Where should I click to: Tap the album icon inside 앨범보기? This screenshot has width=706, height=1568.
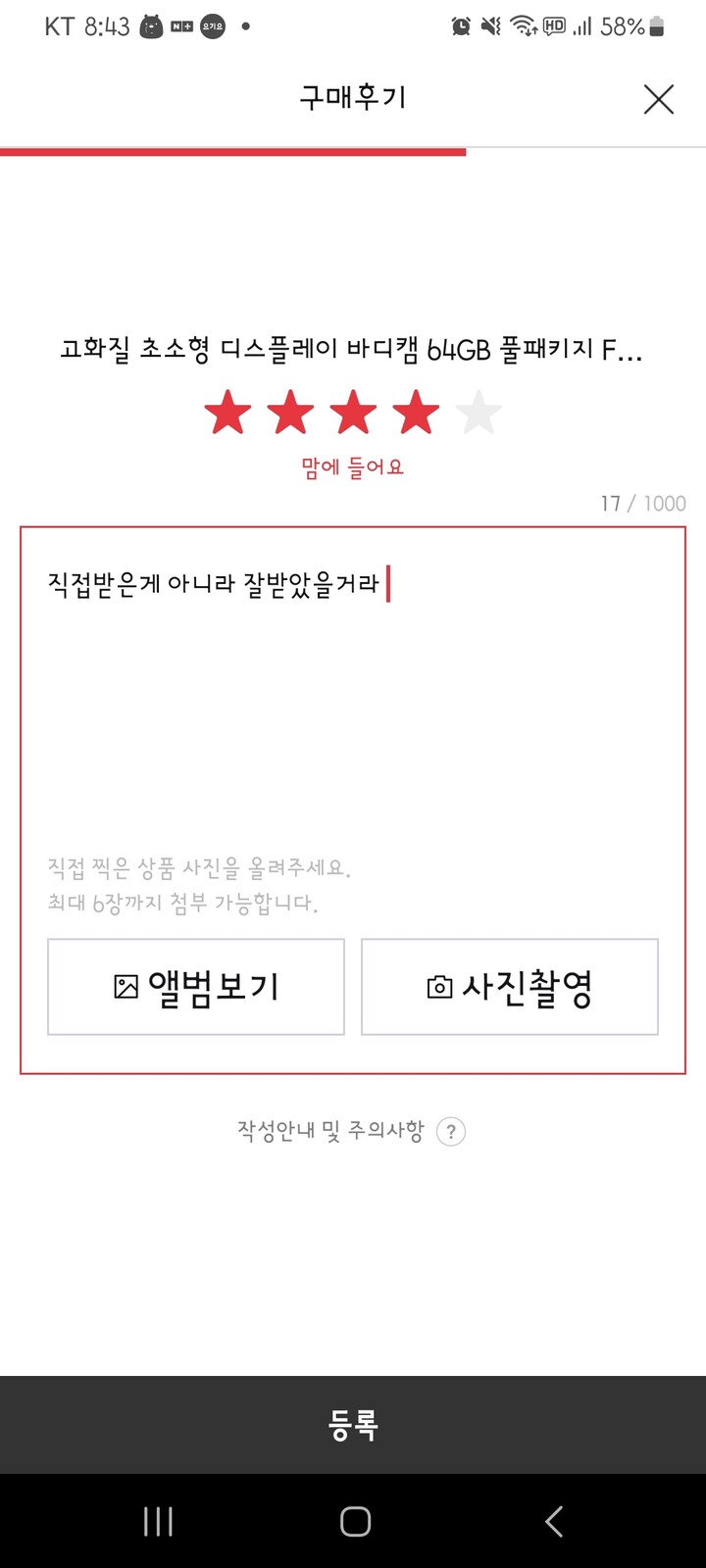[x=125, y=986]
